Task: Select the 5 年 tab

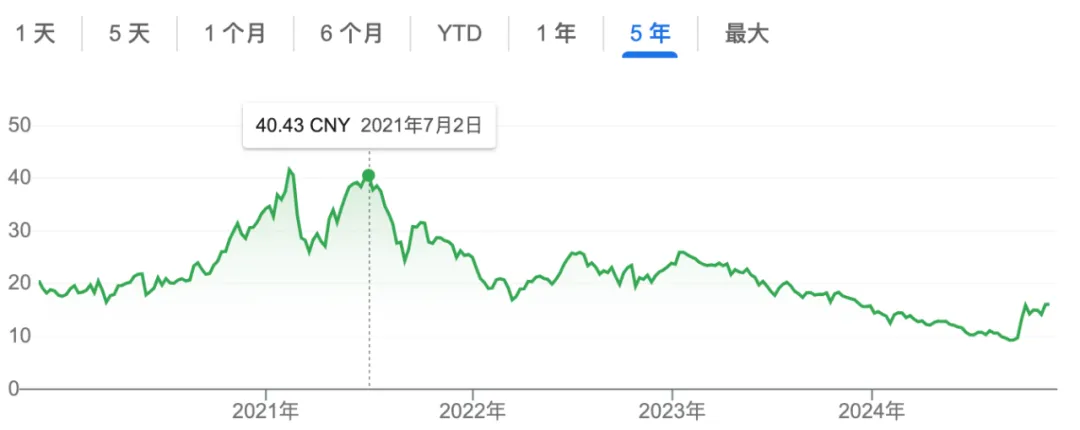Action: tap(650, 33)
